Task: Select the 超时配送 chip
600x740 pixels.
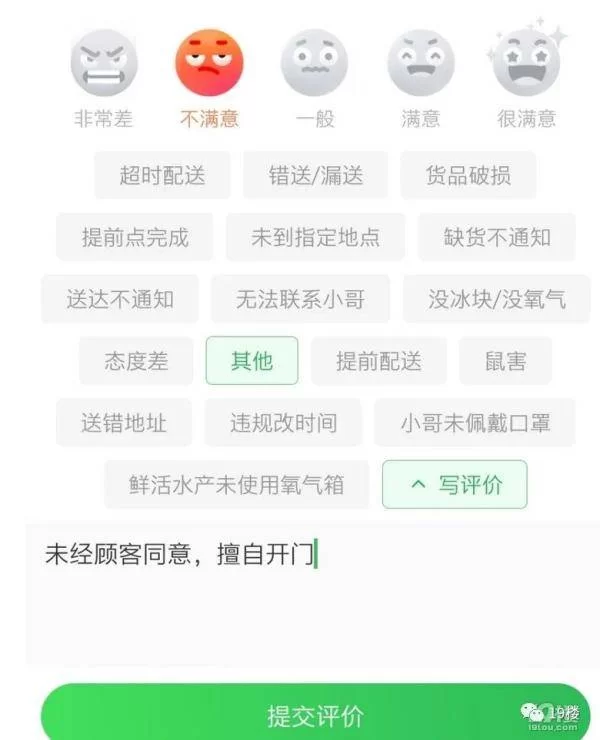Action: 162,176
